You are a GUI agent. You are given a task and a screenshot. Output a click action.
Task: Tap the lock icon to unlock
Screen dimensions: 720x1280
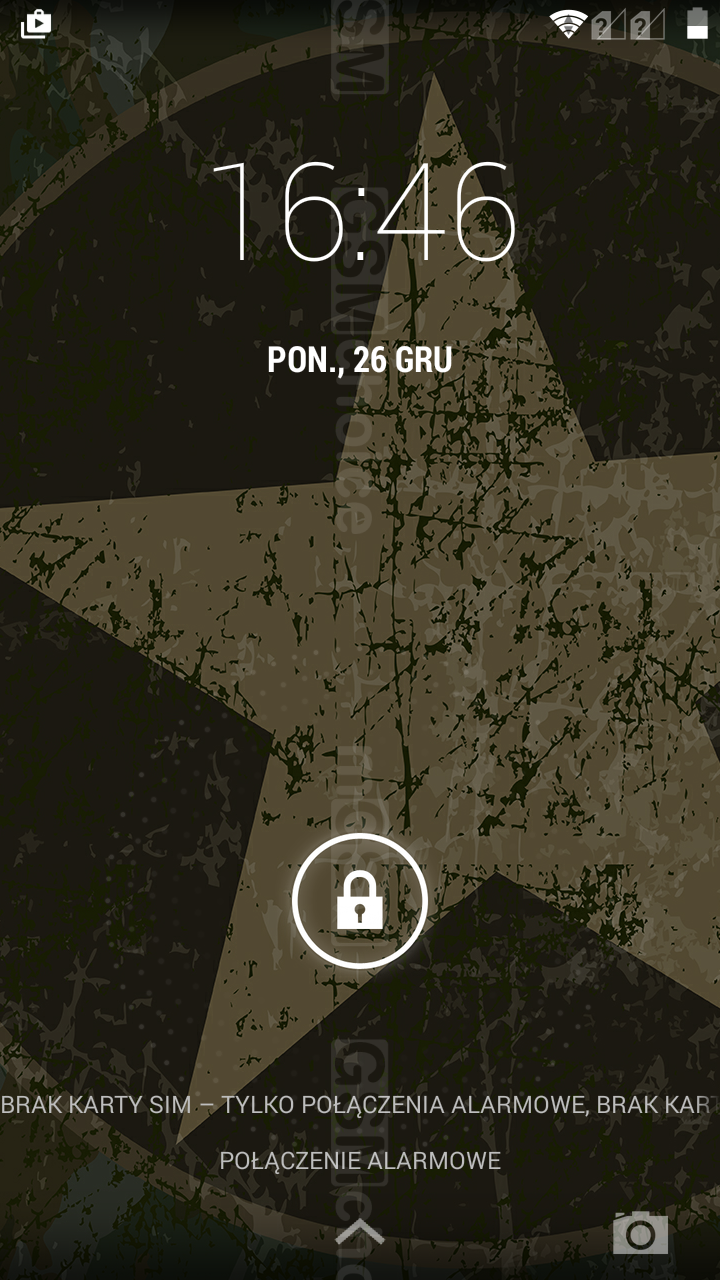360,900
